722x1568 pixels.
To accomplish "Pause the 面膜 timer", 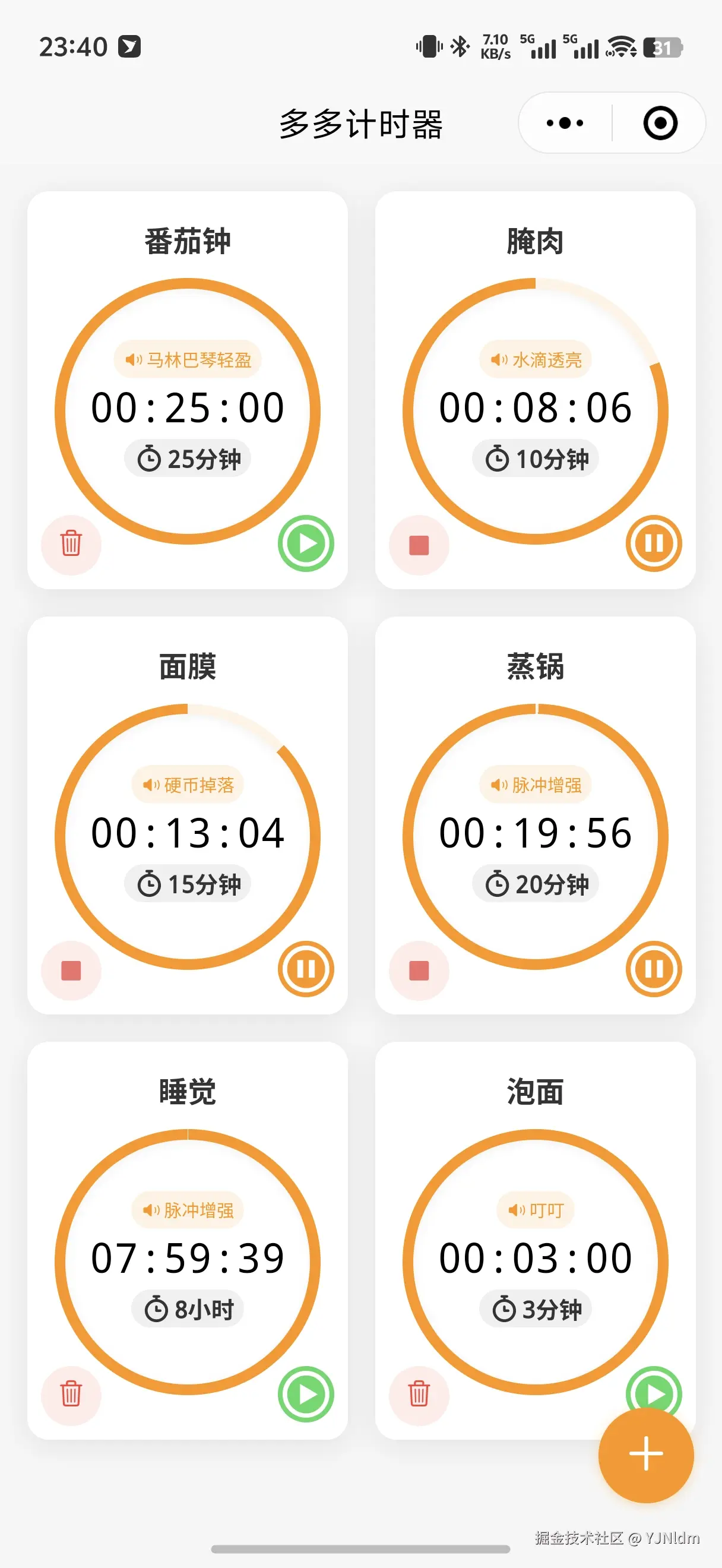I will click(306, 969).
